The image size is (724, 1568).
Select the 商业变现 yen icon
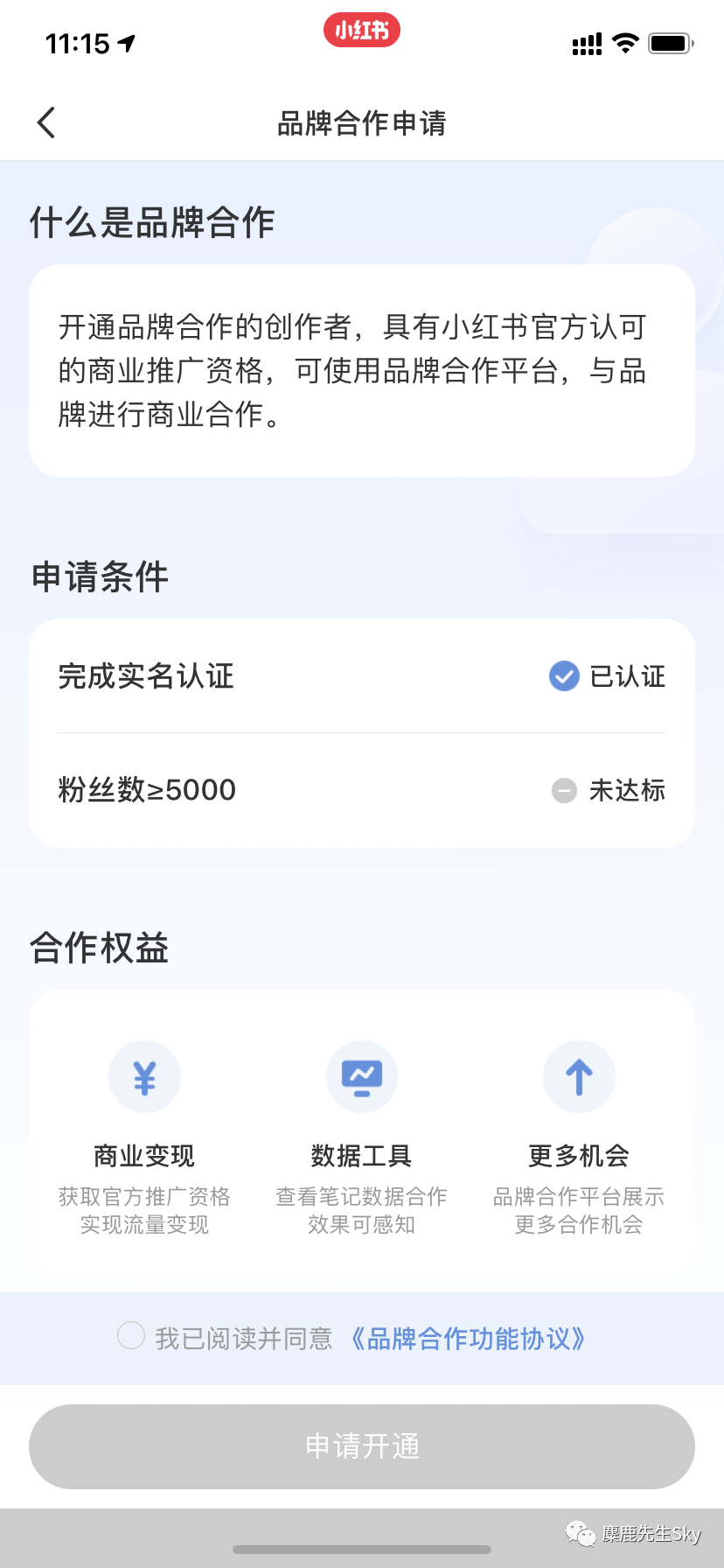click(x=144, y=1076)
